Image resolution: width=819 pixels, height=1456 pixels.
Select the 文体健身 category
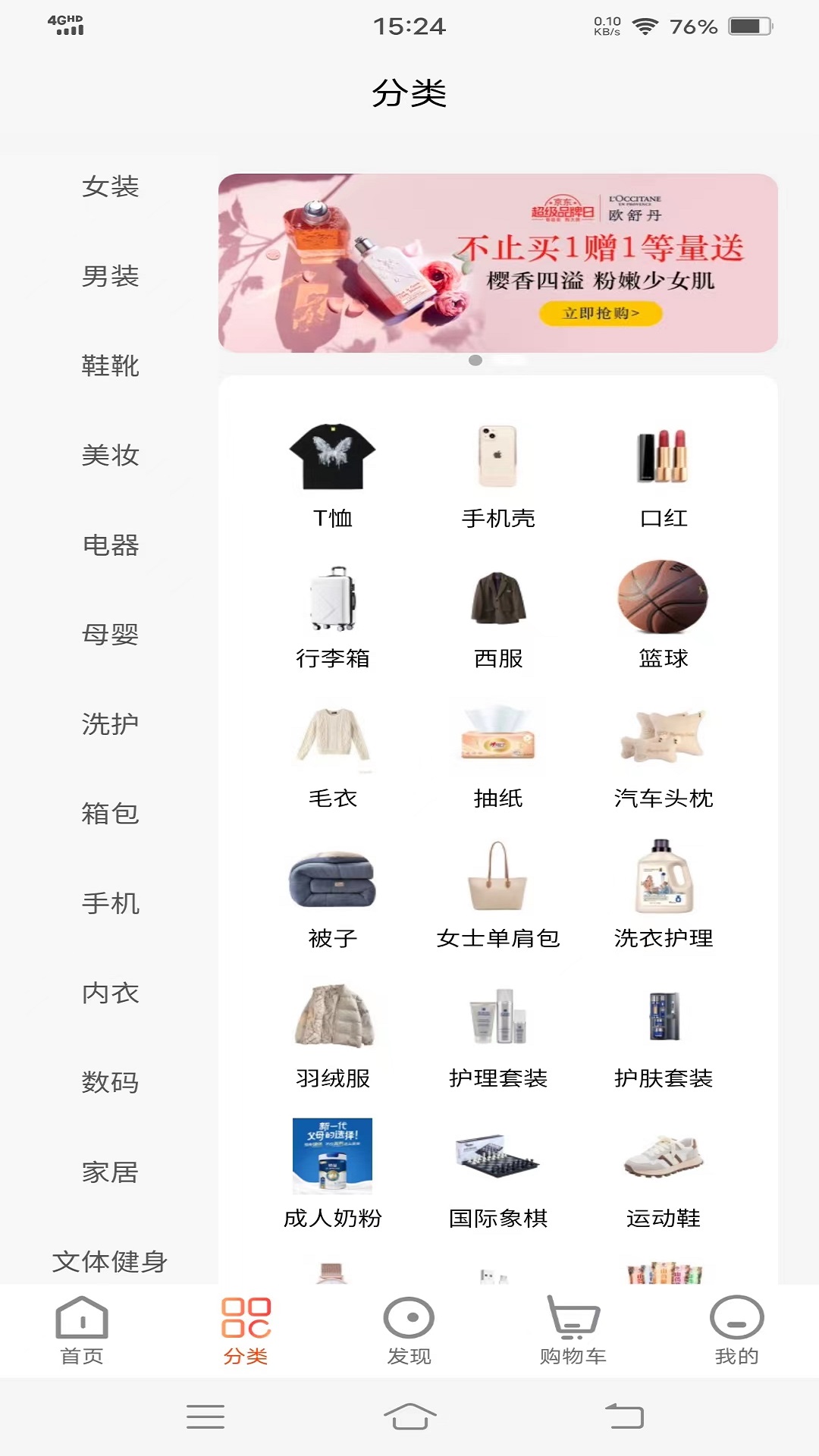point(110,1261)
